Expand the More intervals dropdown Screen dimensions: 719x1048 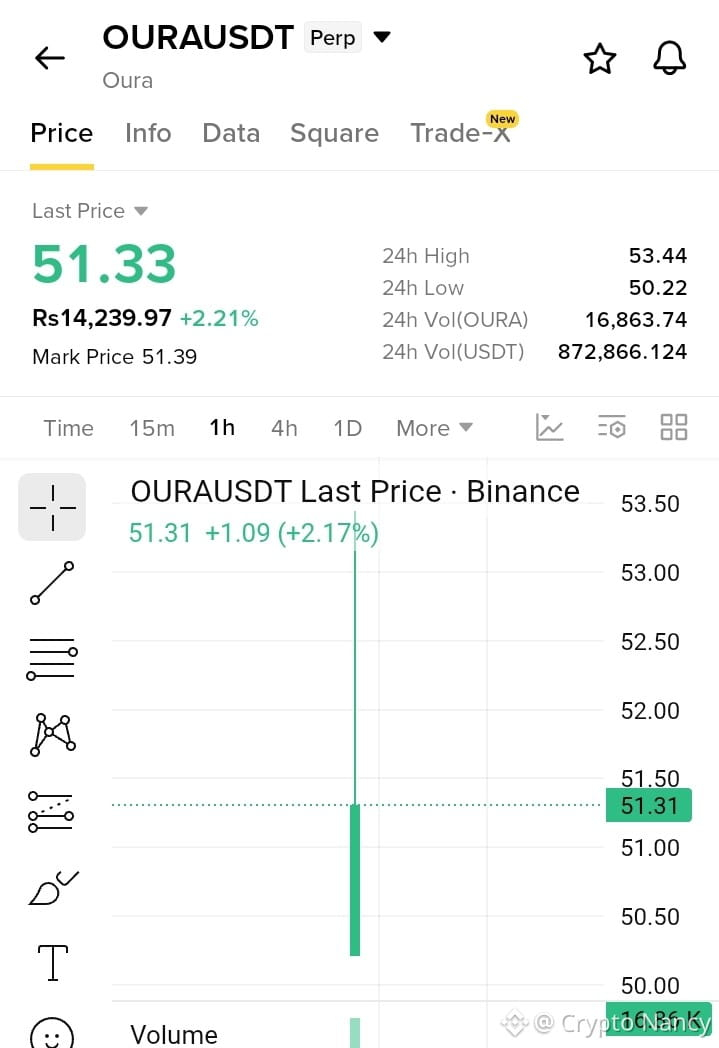point(434,428)
